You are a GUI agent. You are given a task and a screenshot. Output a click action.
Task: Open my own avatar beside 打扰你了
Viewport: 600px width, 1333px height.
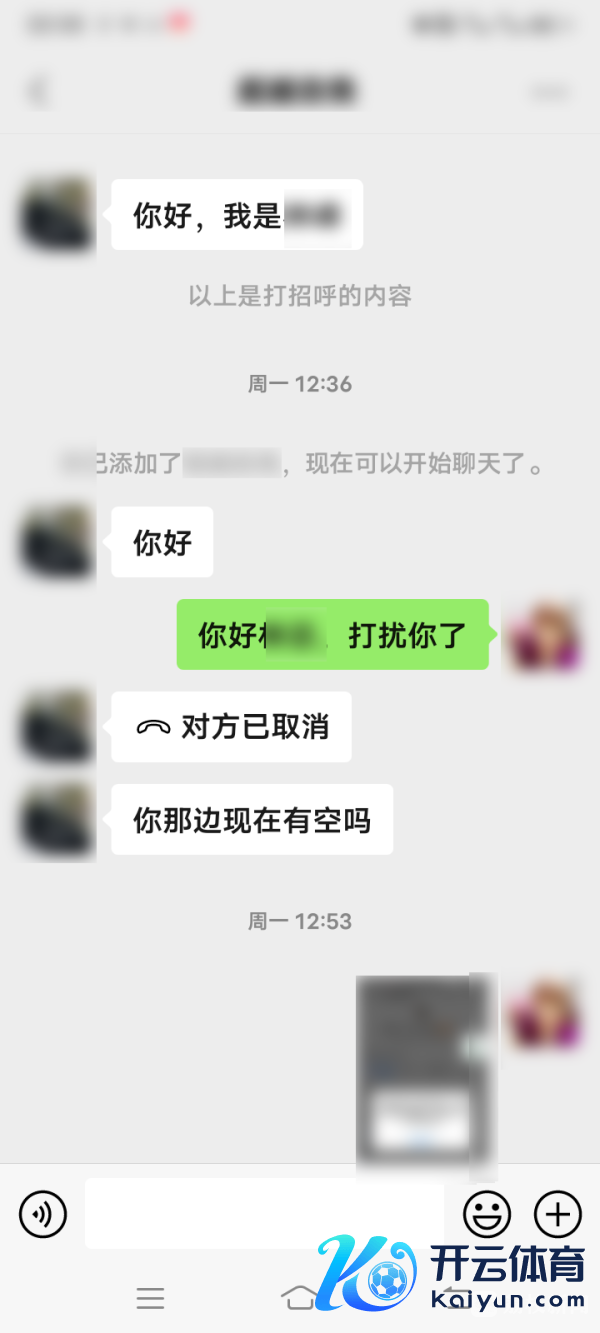(545, 635)
